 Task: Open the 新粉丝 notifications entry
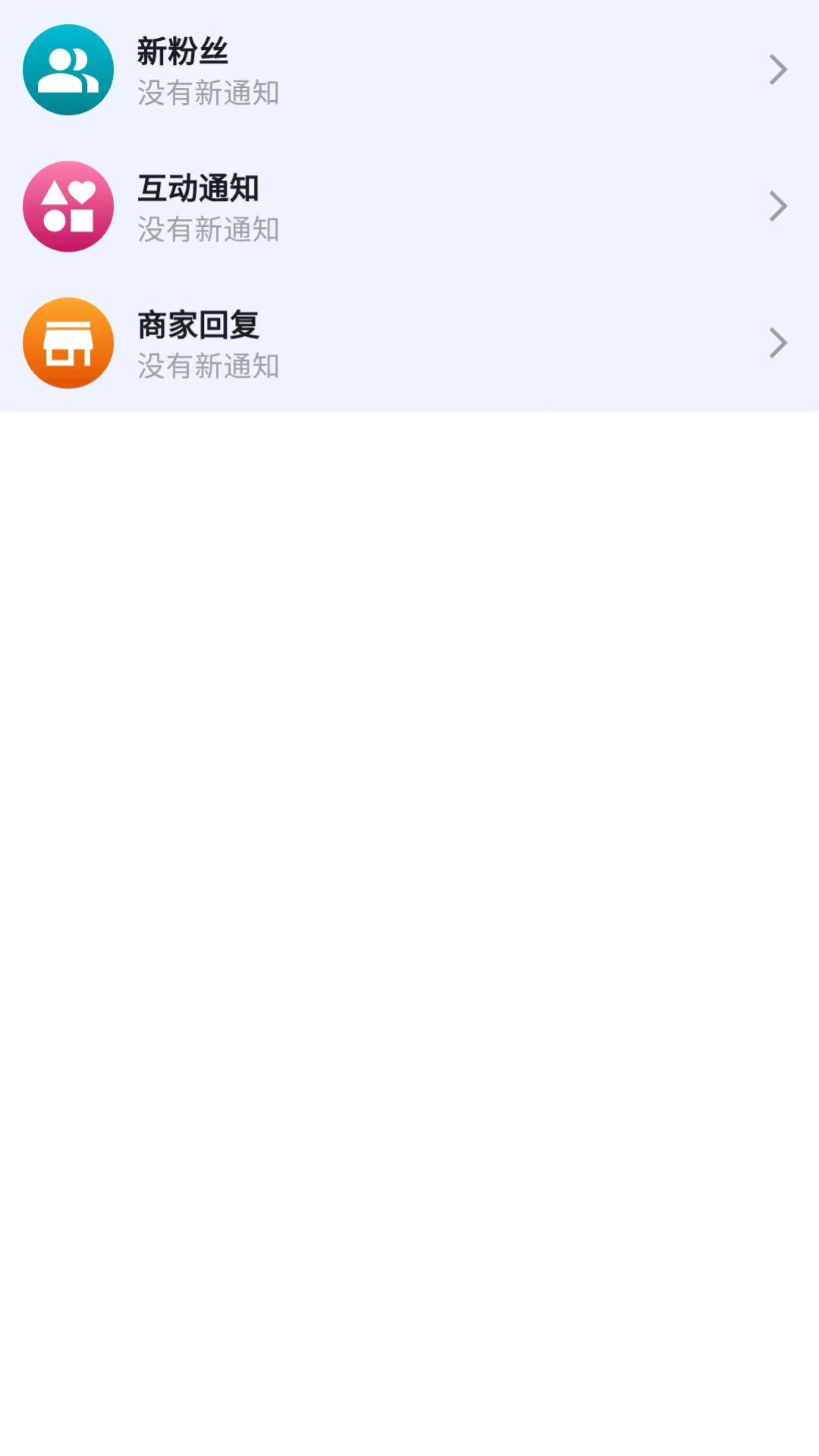click(409, 69)
